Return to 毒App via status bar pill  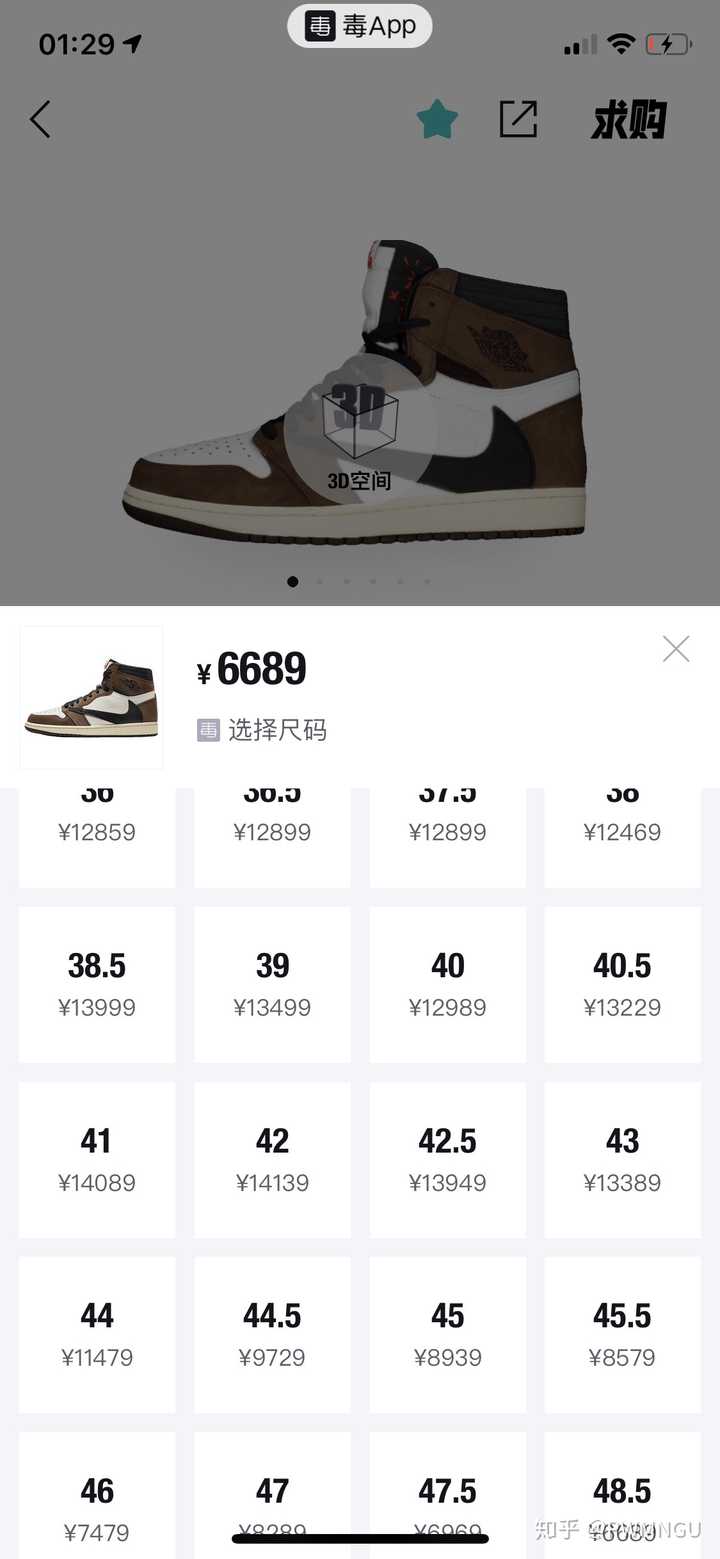(x=360, y=26)
